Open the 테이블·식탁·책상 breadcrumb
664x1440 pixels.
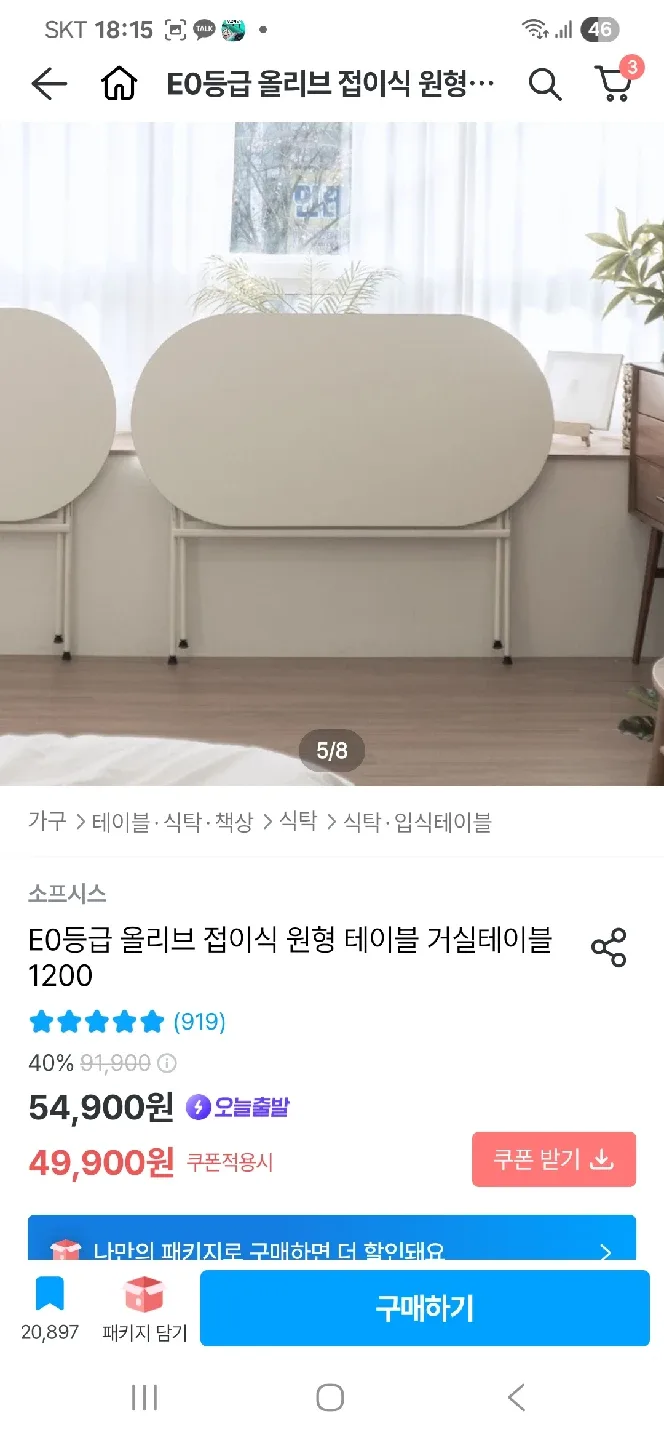(172, 822)
